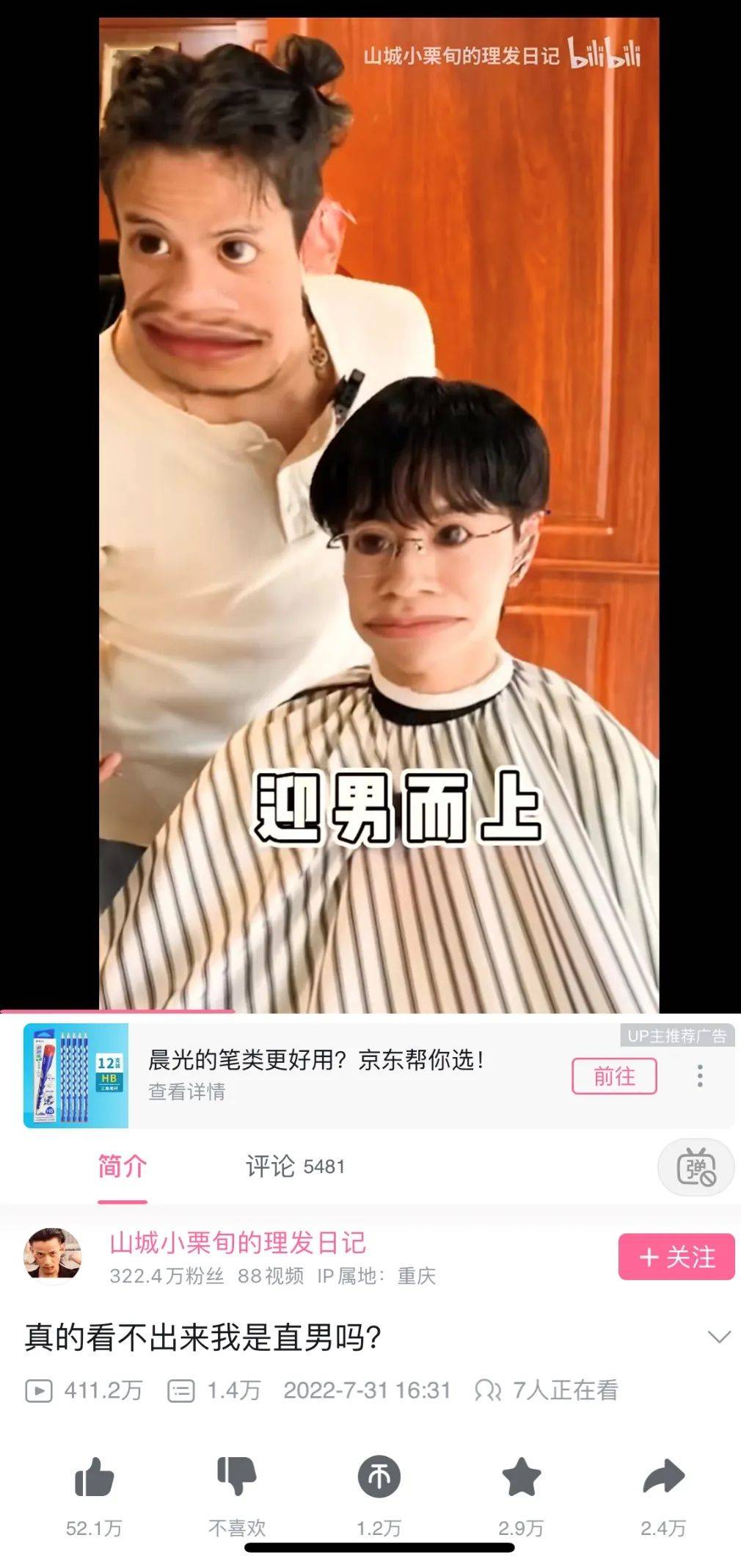Image resolution: width=741 pixels, height=1568 pixels.
Task: Open the uploader's avatar picture
Action: (x=54, y=1256)
